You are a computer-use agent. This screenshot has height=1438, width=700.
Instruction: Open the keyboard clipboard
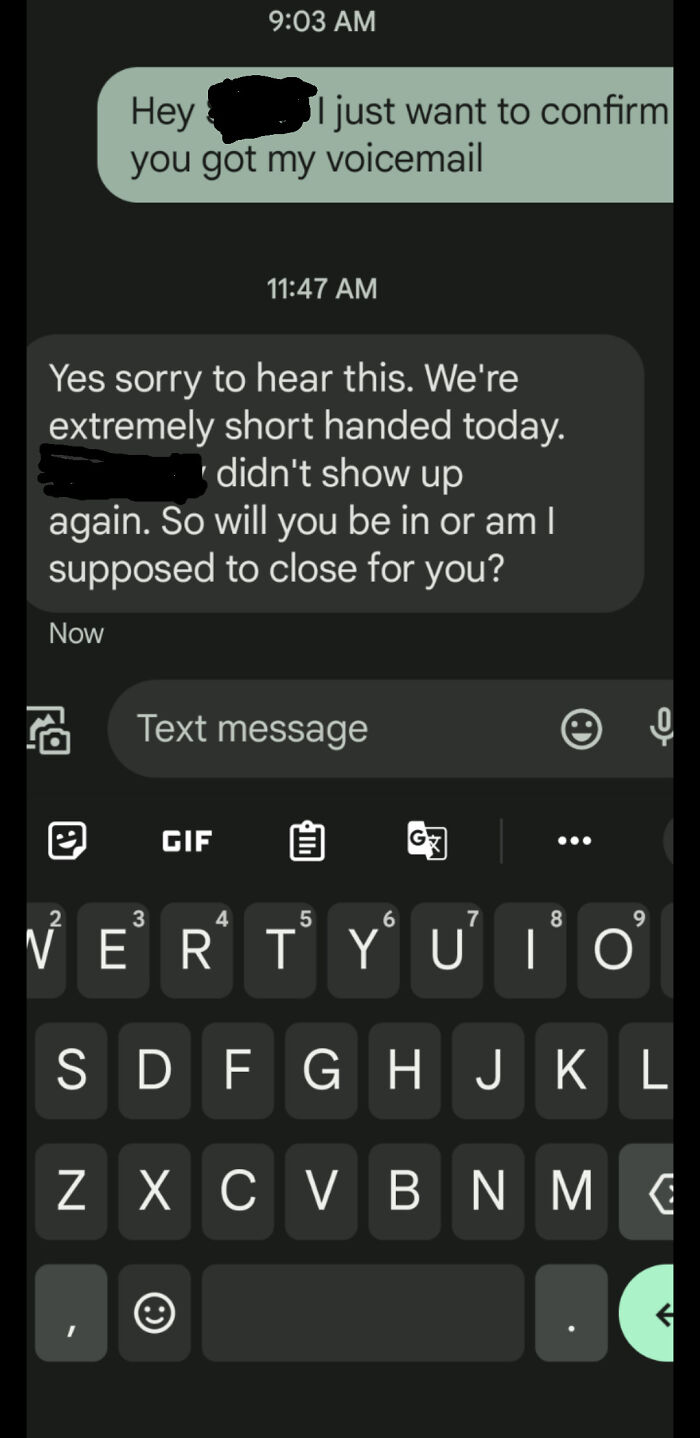307,841
